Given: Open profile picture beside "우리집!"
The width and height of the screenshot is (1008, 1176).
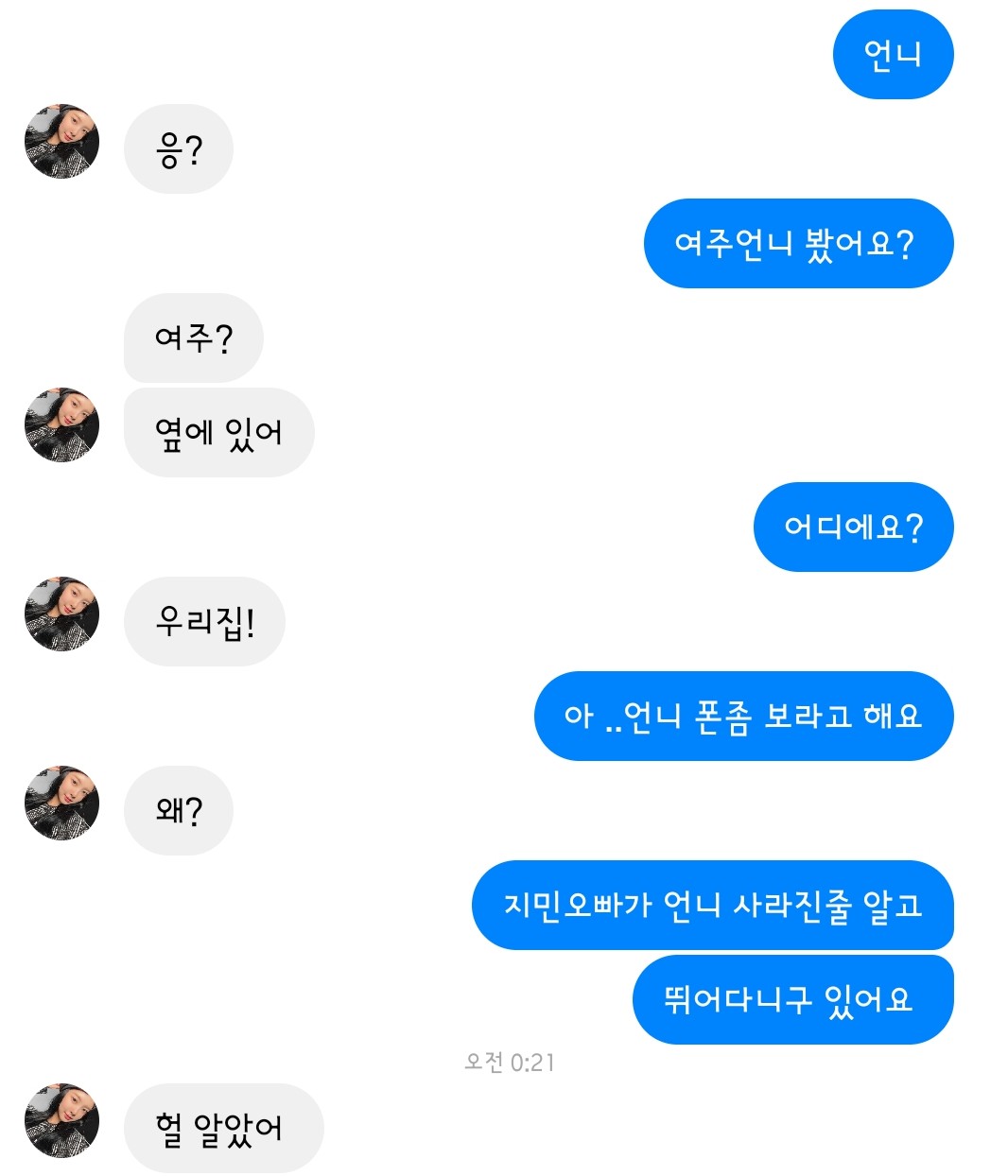Looking at the screenshot, I should [x=61, y=614].
